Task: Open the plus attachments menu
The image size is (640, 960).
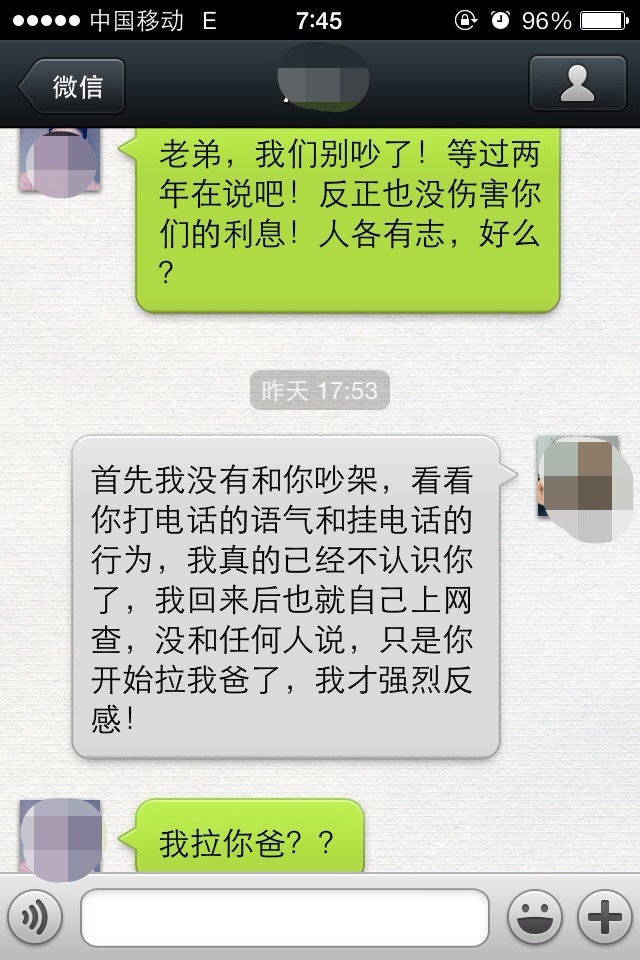Action: click(604, 917)
